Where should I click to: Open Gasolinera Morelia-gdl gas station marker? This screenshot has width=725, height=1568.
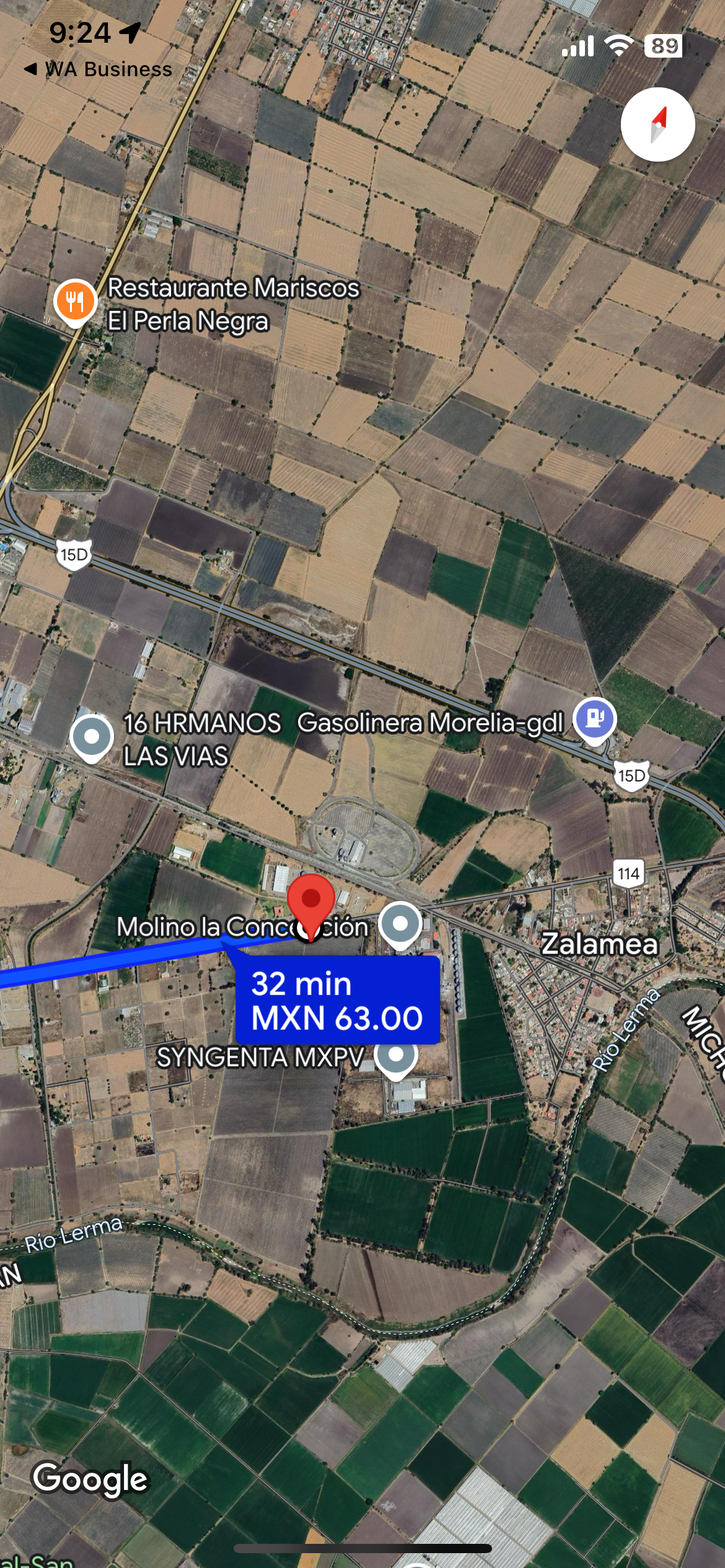[594, 719]
